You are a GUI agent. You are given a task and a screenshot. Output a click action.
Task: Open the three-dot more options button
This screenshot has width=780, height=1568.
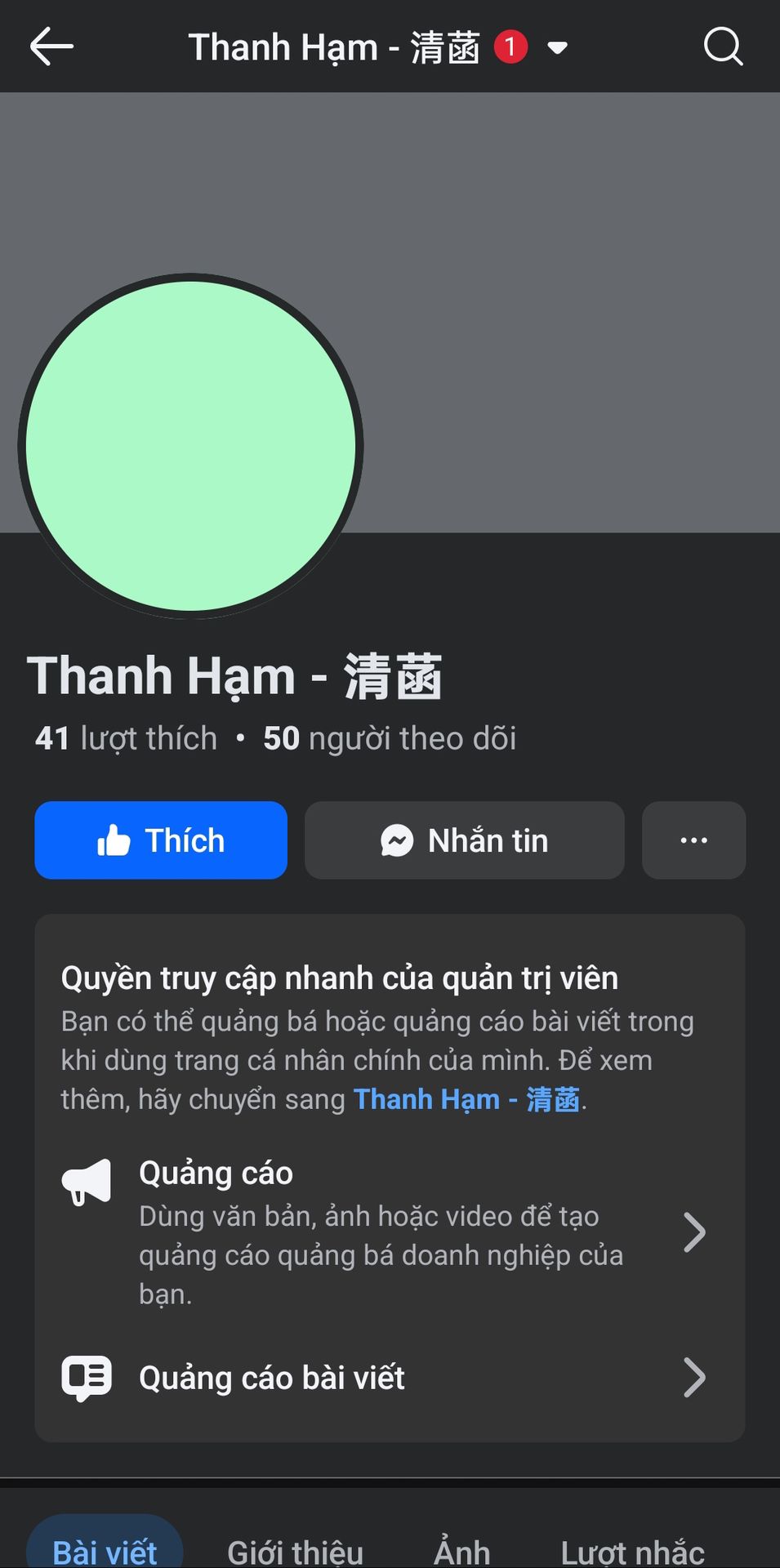click(693, 840)
